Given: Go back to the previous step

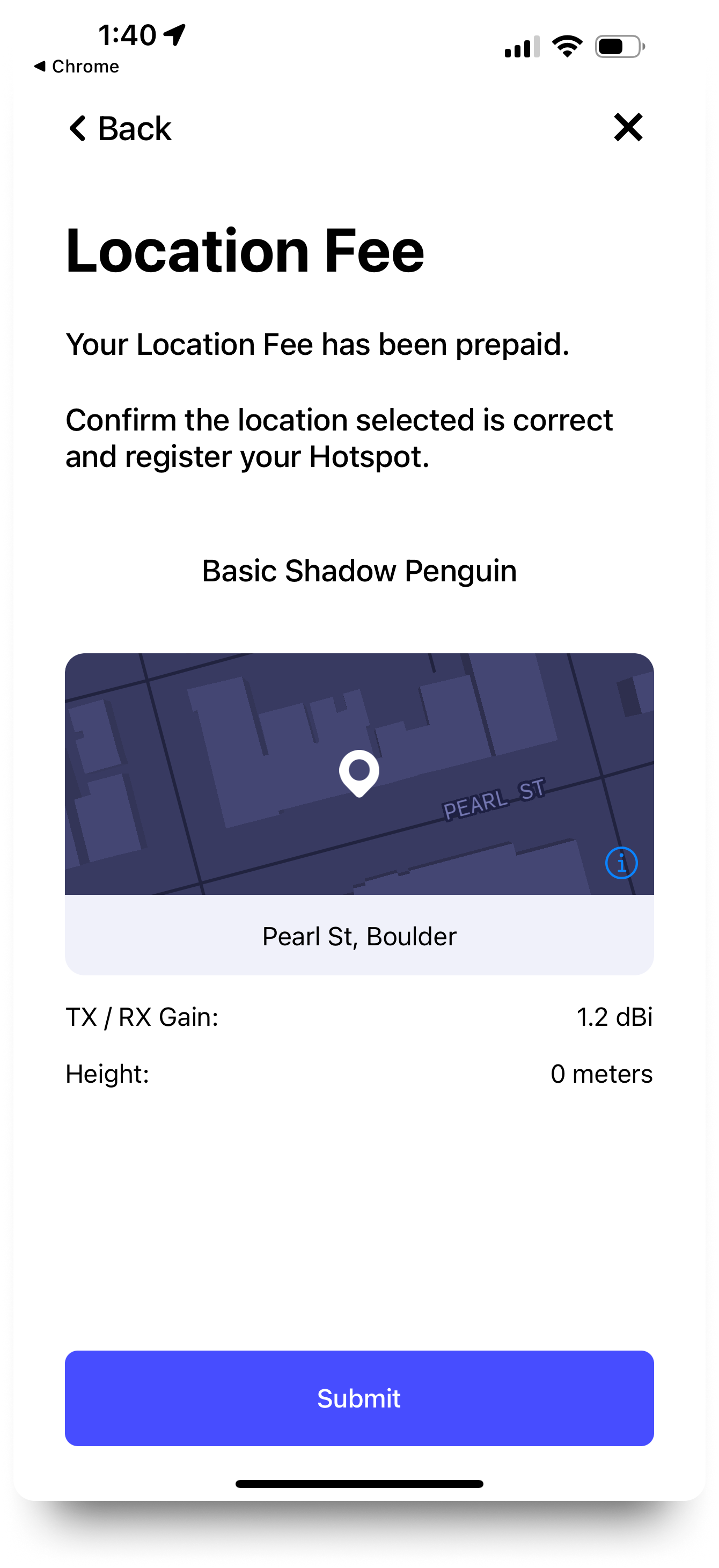Looking at the screenshot, I should tap(120, 128).
